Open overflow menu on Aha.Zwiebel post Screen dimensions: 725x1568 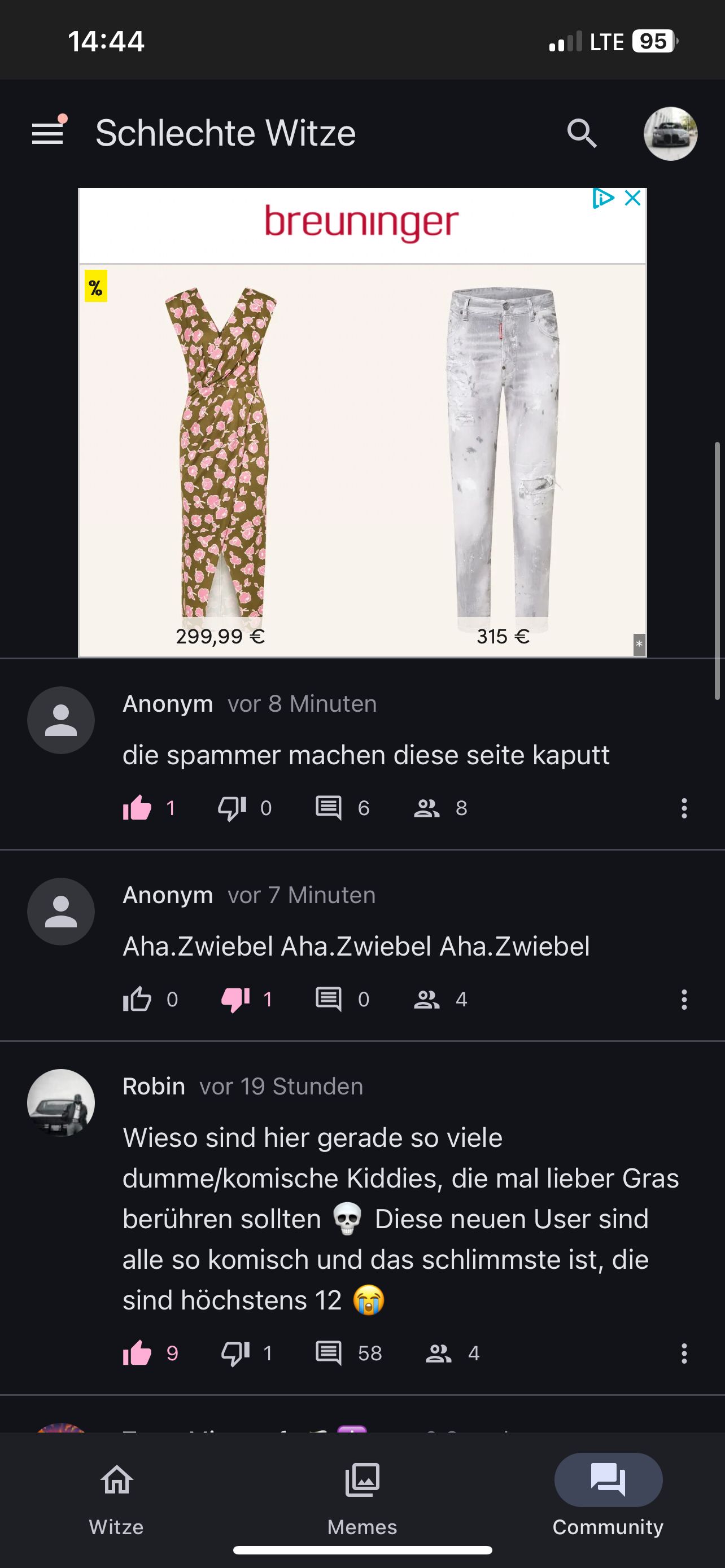tap(684, 1000)
